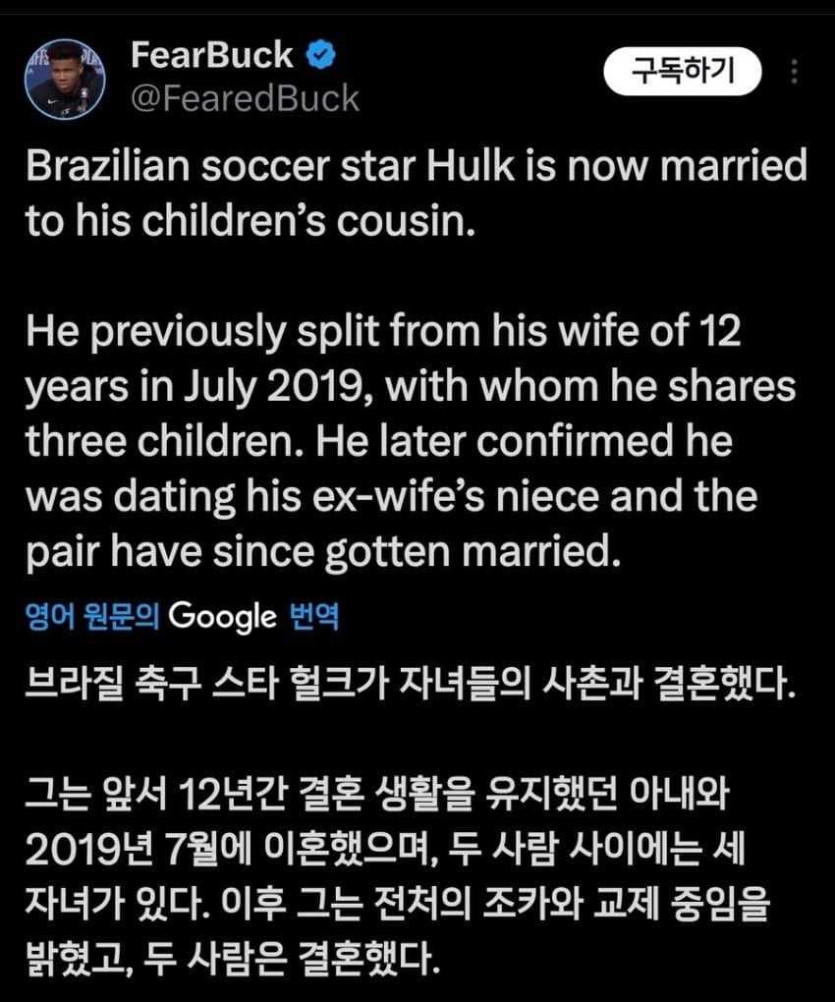This screenshot has height=1002, width=835.
Task: Tap the 영어 원문의 Google 번역 translation link
Action: tap(182, 617)
